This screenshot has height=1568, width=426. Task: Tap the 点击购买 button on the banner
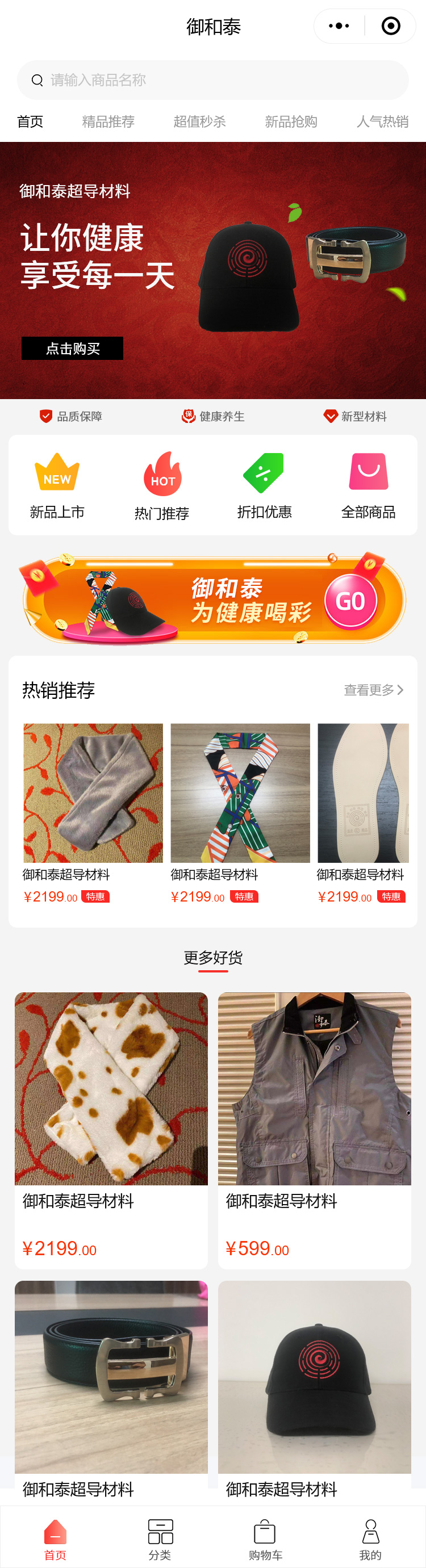73,348
